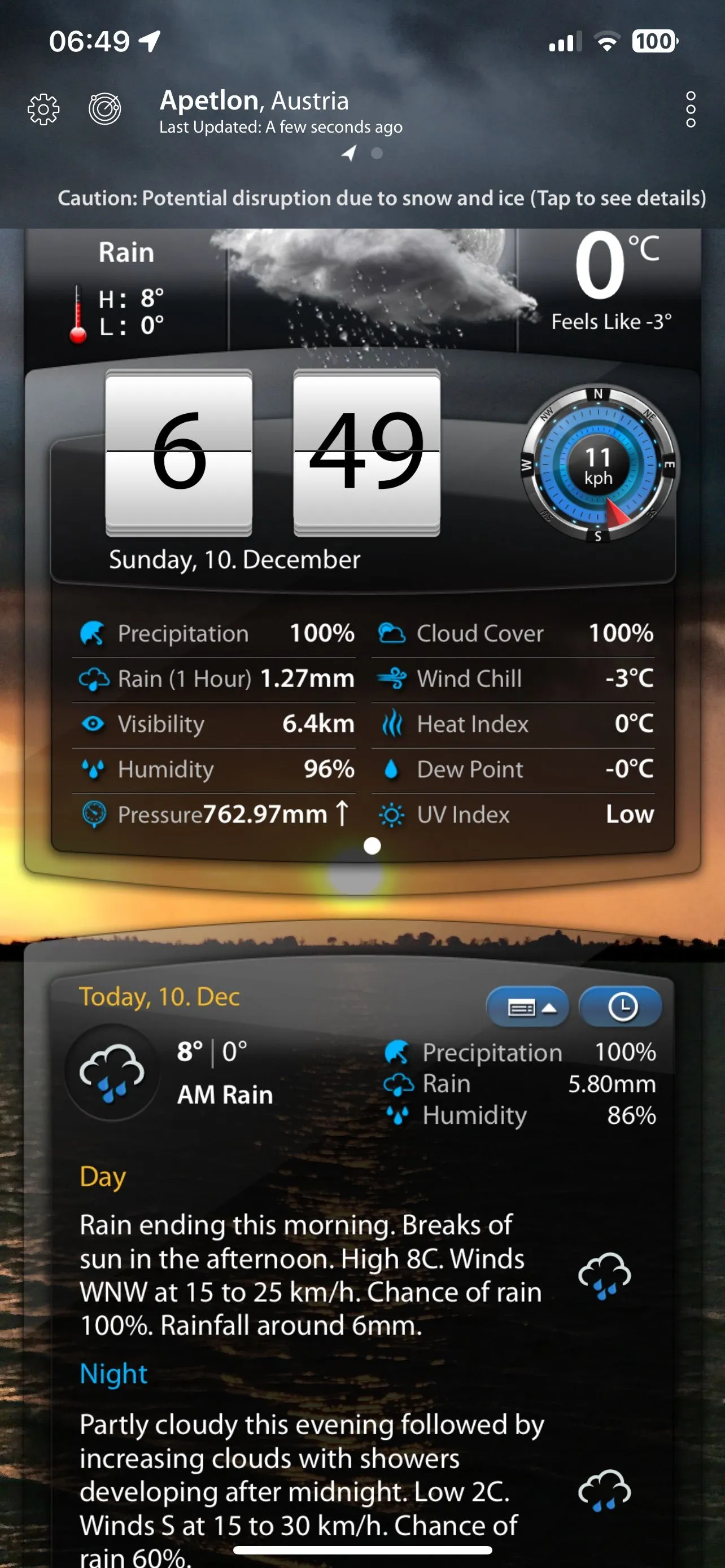Tap the snow and ice caution alert
The height and width of the screenshot is (1568, 725).
pyautogui.click(x=382, y=199)
